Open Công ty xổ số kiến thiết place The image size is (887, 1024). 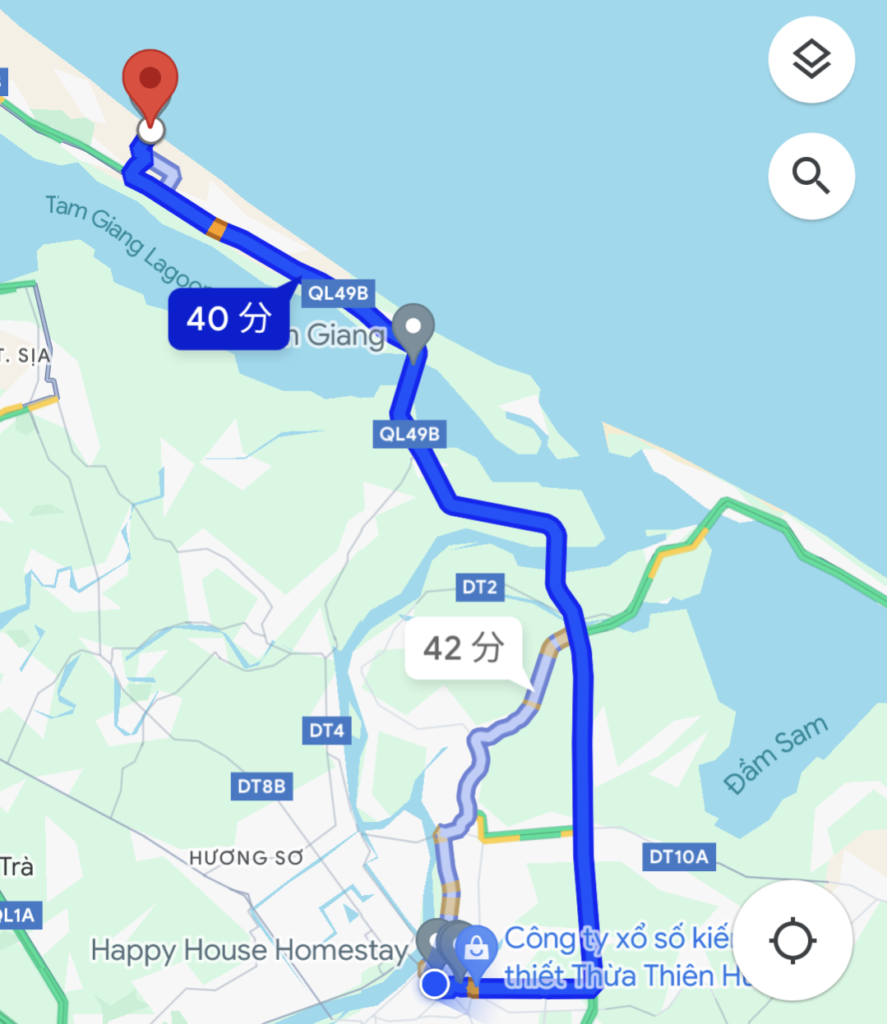point(477,944)
